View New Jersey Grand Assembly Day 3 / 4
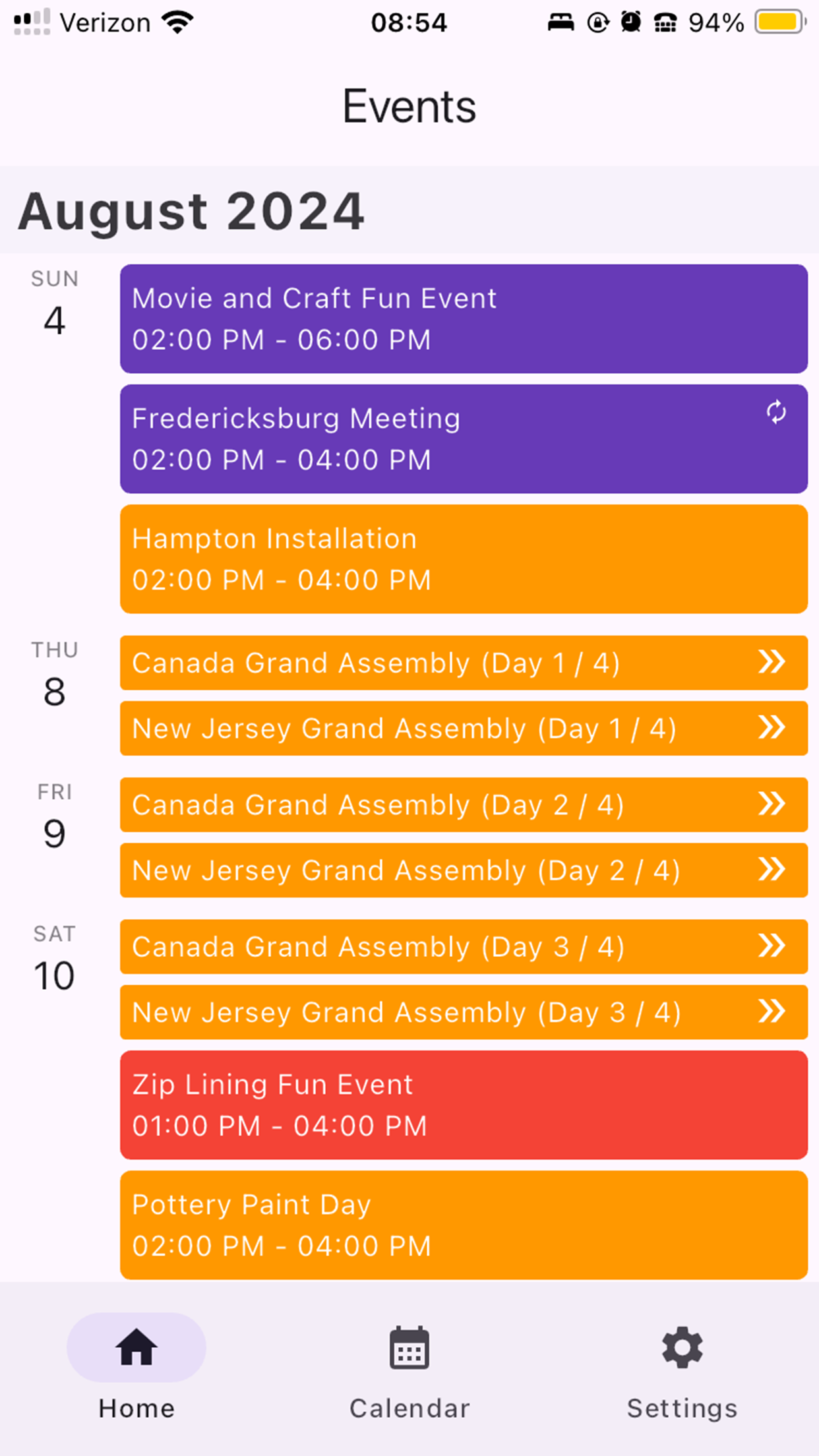819x1456 pixels. click(464, 1012)
